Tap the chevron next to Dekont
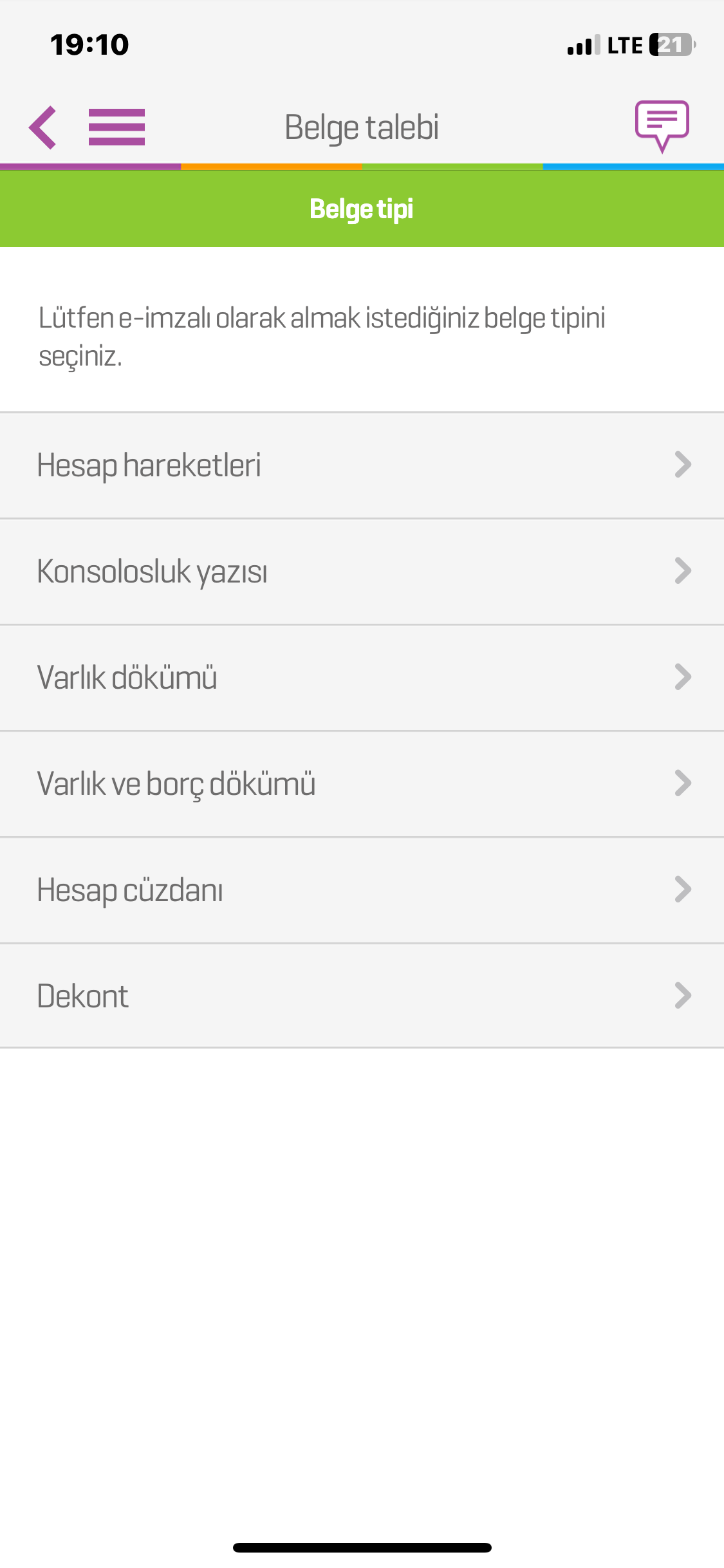 click(x=683, y=995)
